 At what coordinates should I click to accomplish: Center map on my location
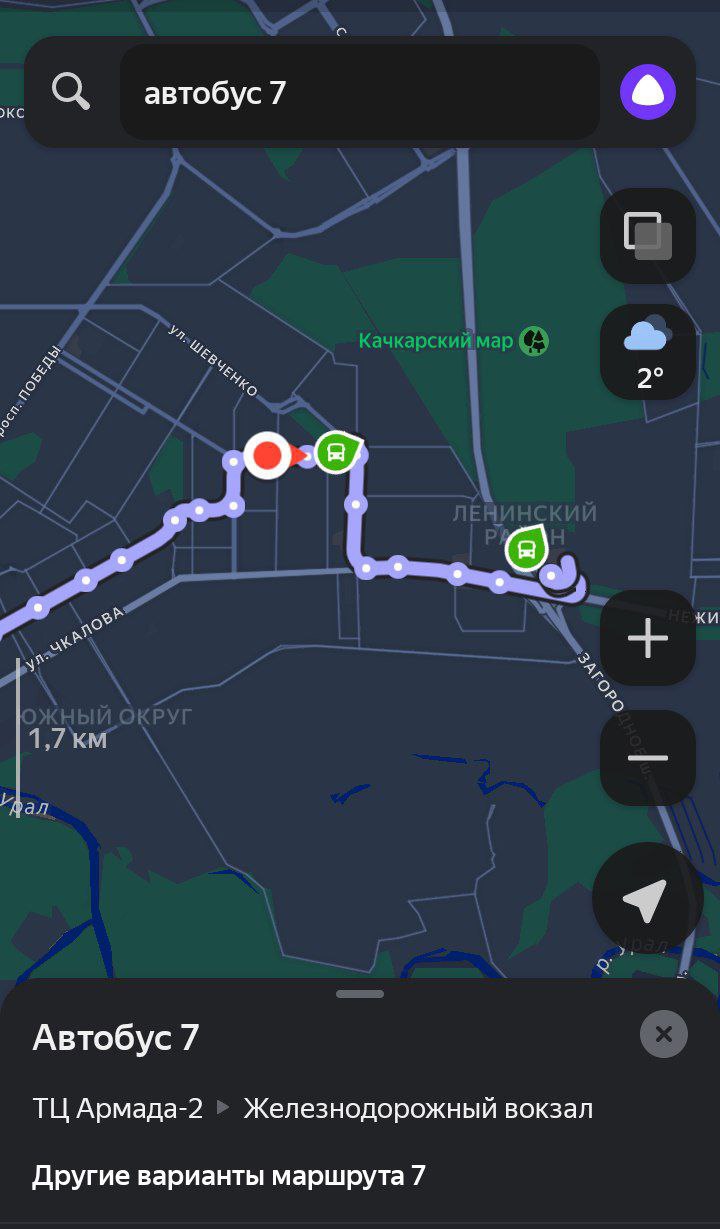click(x=644, y=901)
